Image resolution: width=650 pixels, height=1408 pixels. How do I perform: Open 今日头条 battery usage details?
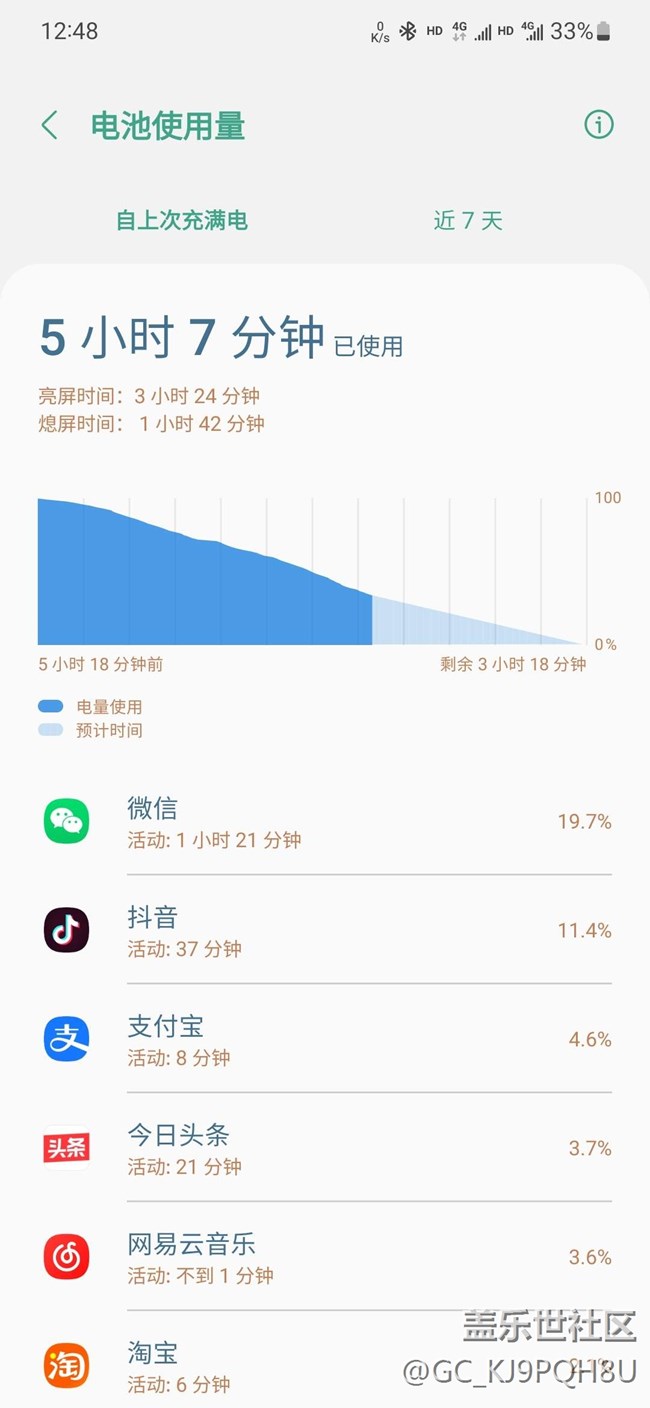click(325, 1149)
